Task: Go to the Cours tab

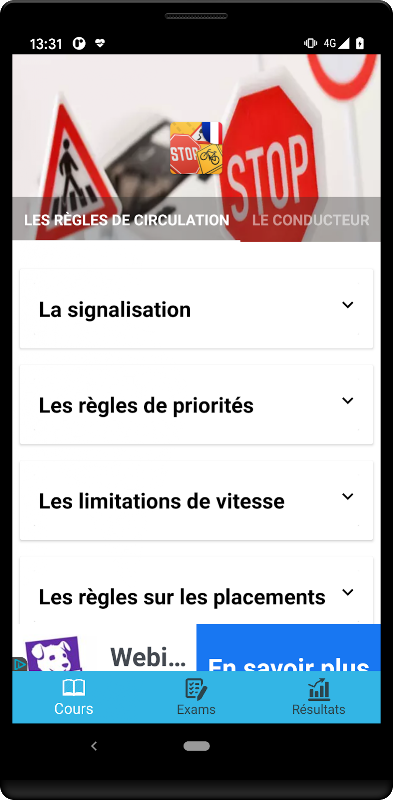Action: coord(74,697)
